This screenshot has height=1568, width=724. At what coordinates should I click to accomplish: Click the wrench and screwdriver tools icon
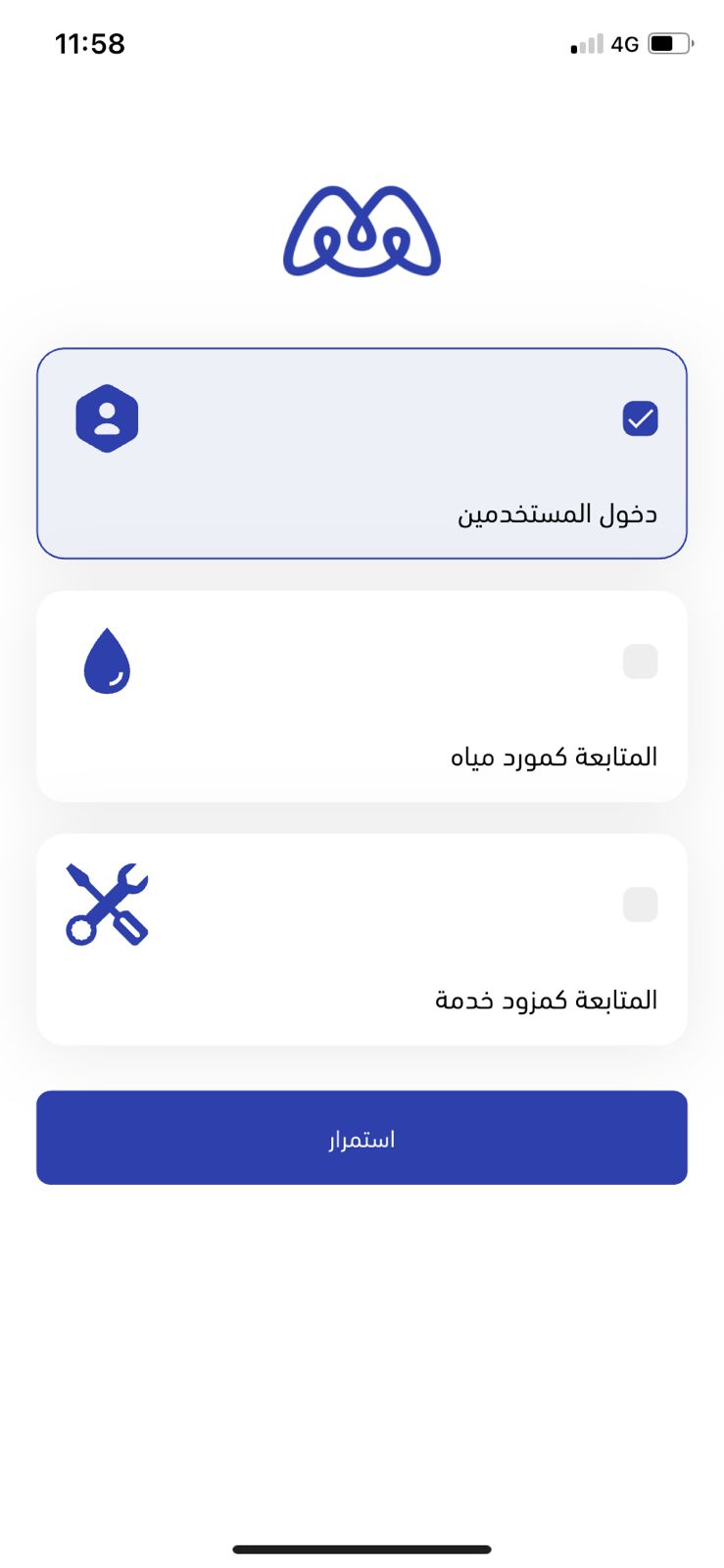pos(108,903)
